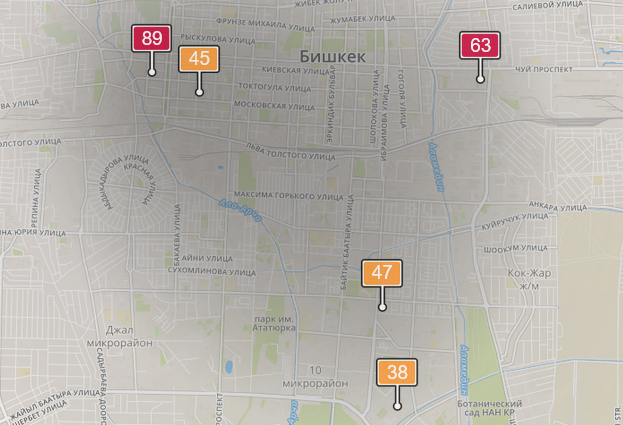
Task: Select the orange marker showing 38
Action: pos(397,372)
